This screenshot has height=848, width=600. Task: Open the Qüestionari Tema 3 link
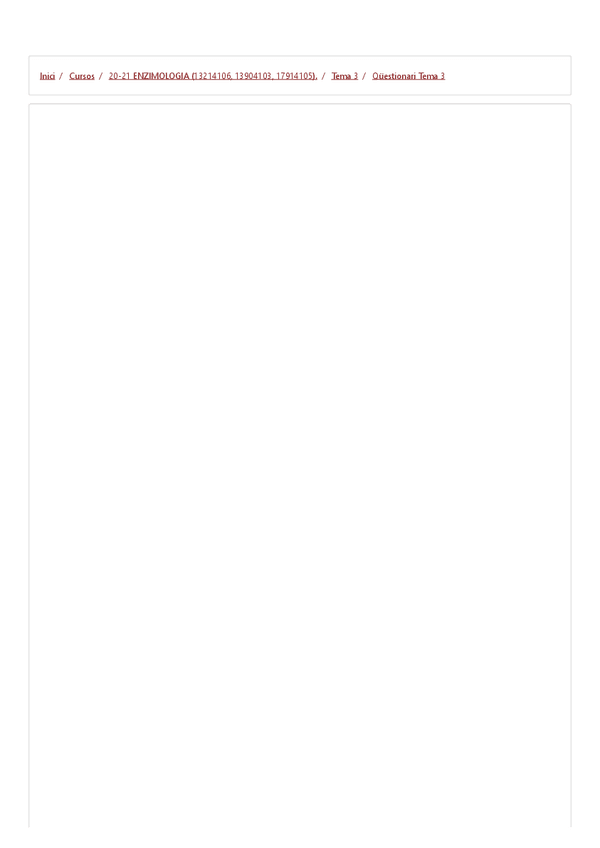[408, 76]
